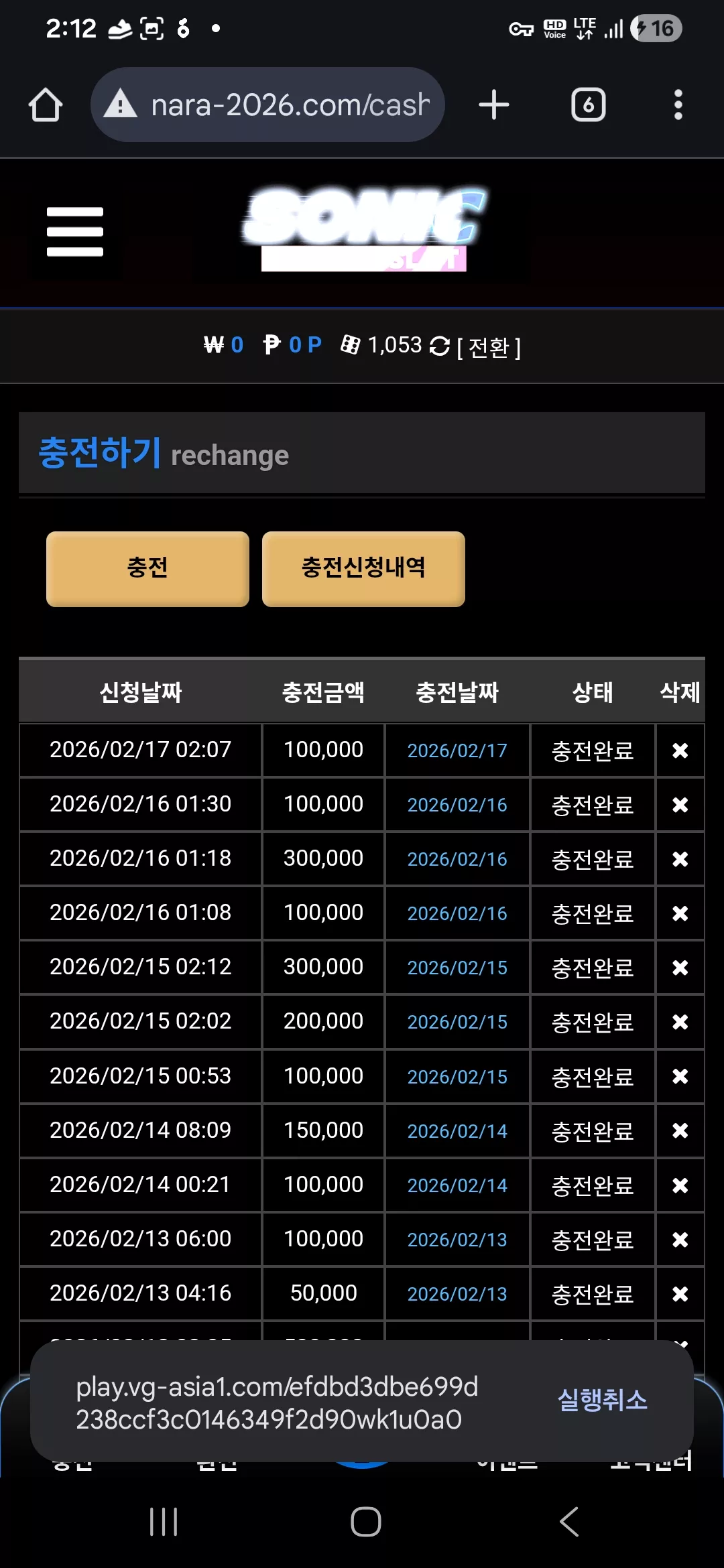Delete the 2026/02/16 01:30 entry

[x=680, y=805]
